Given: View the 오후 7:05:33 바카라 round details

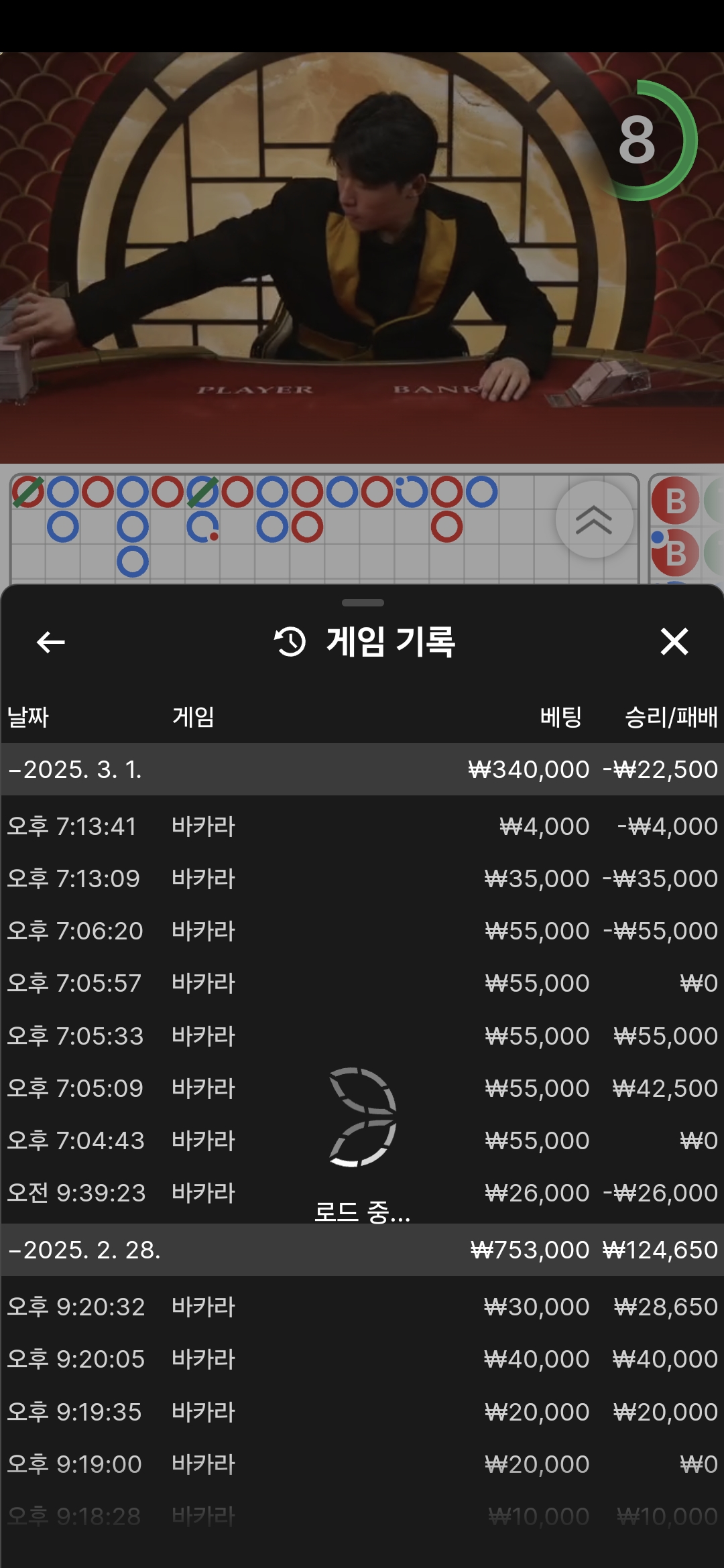Looking at the screenshot, I should pyautogui.click(x=362, y=1036).
